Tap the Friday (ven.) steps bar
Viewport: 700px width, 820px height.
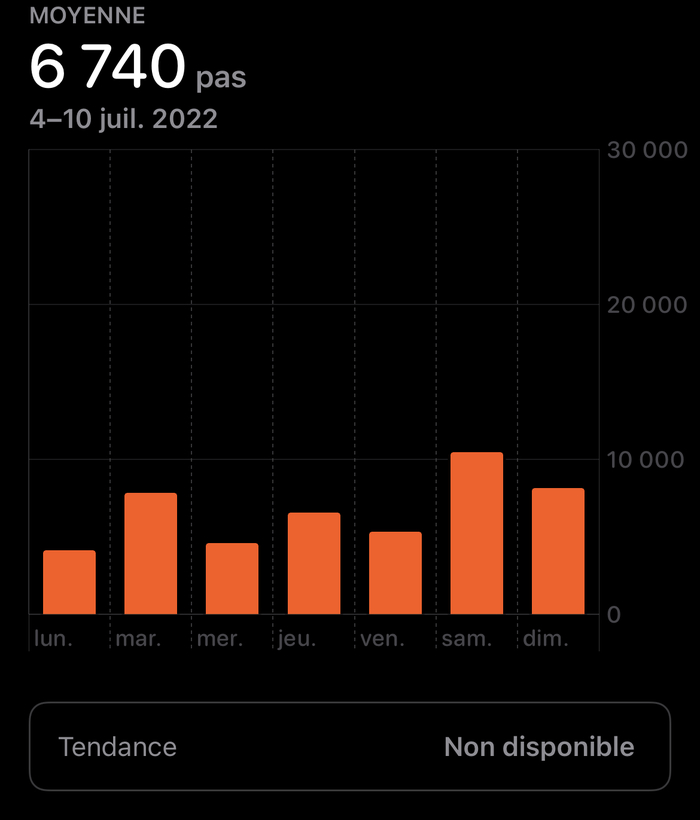[395, 573]
